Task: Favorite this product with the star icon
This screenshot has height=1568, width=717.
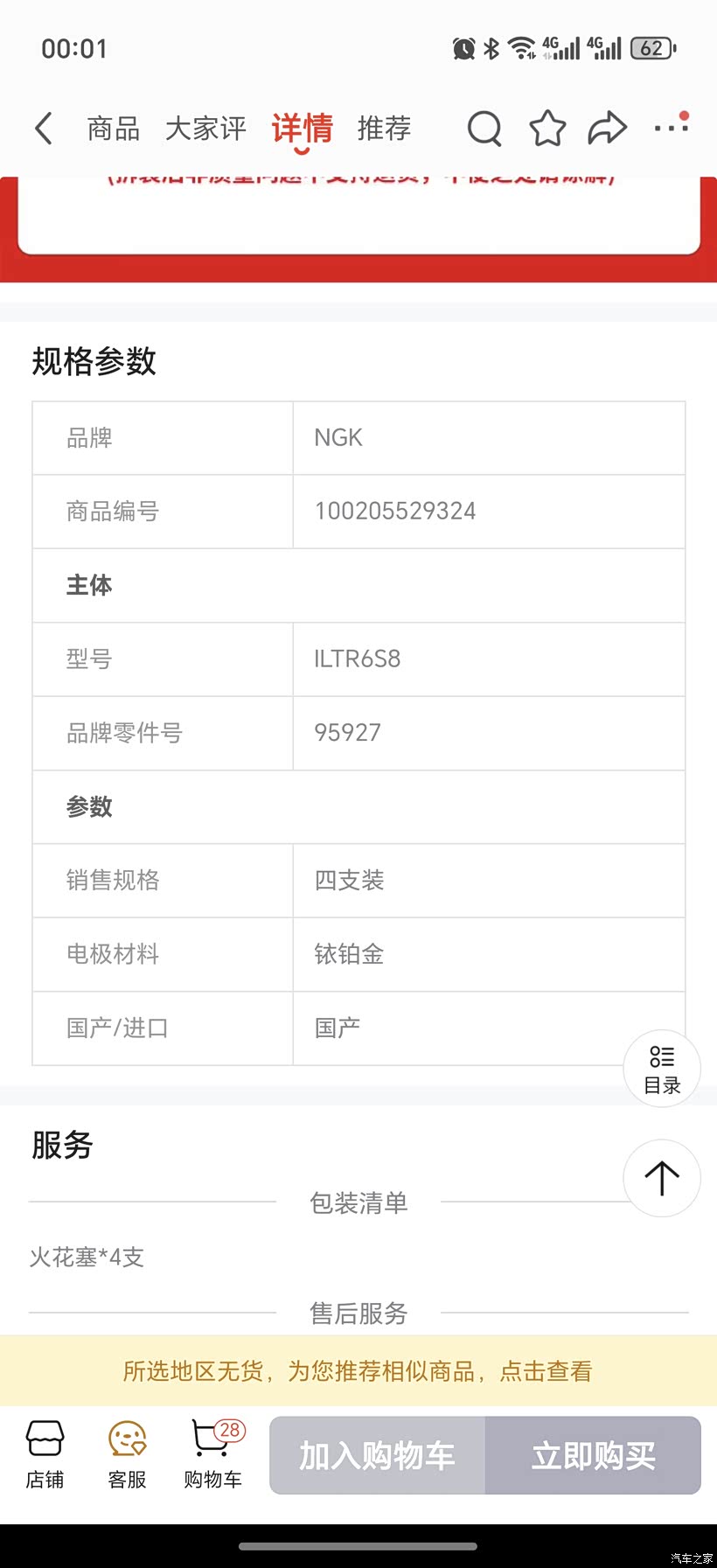Action: [548, 129]
